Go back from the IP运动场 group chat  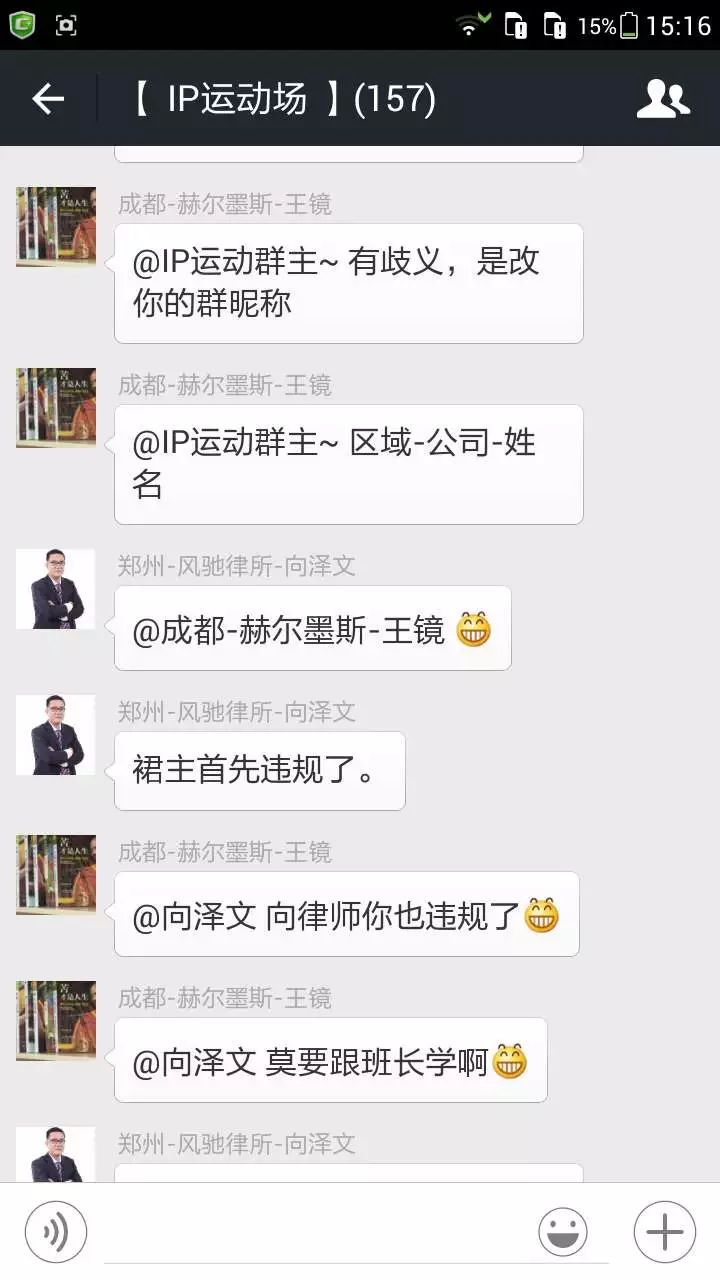(48, 98)
